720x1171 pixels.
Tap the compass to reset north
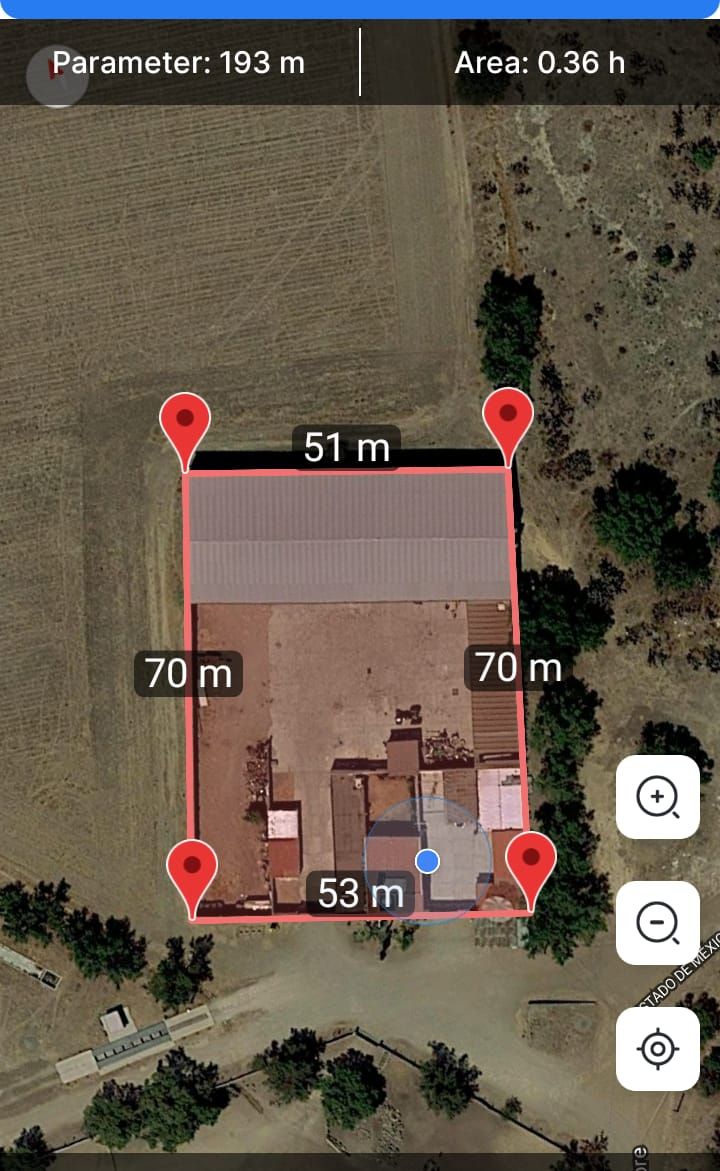pyautogui.click(x=57, y=76)
